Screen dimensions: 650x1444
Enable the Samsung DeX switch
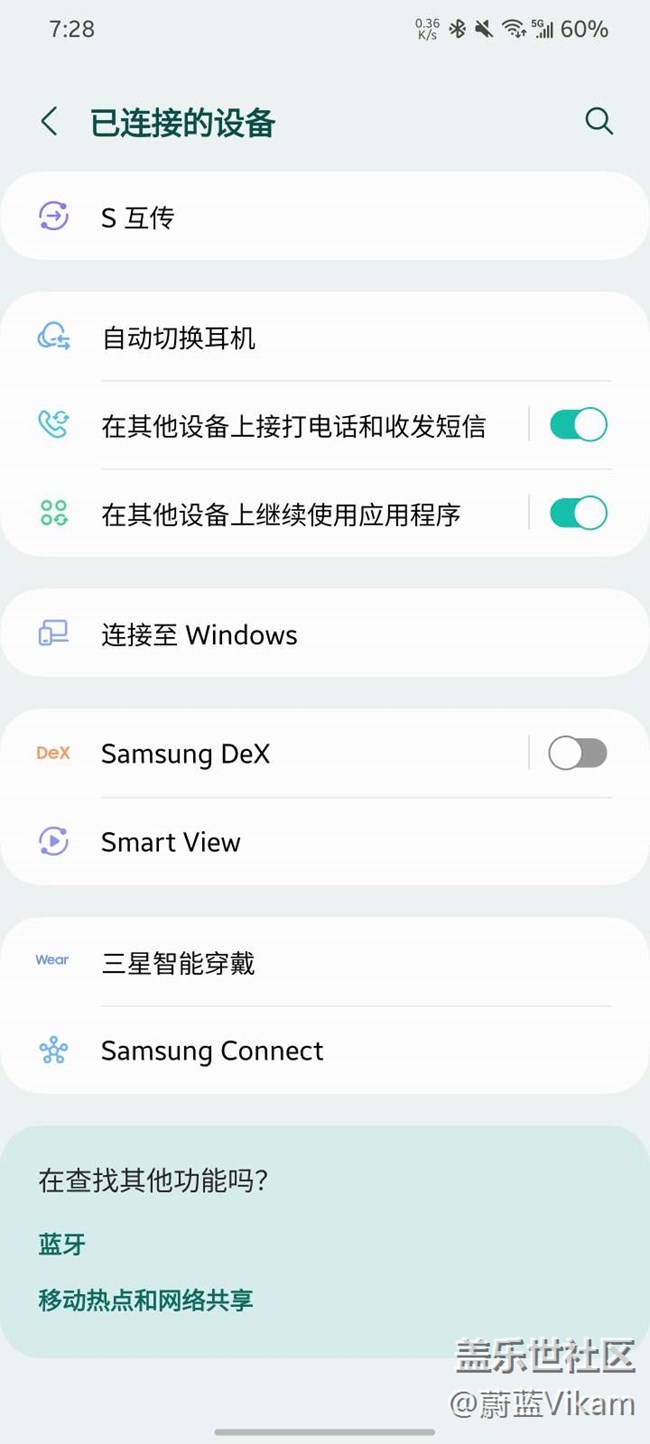(578, 753)
